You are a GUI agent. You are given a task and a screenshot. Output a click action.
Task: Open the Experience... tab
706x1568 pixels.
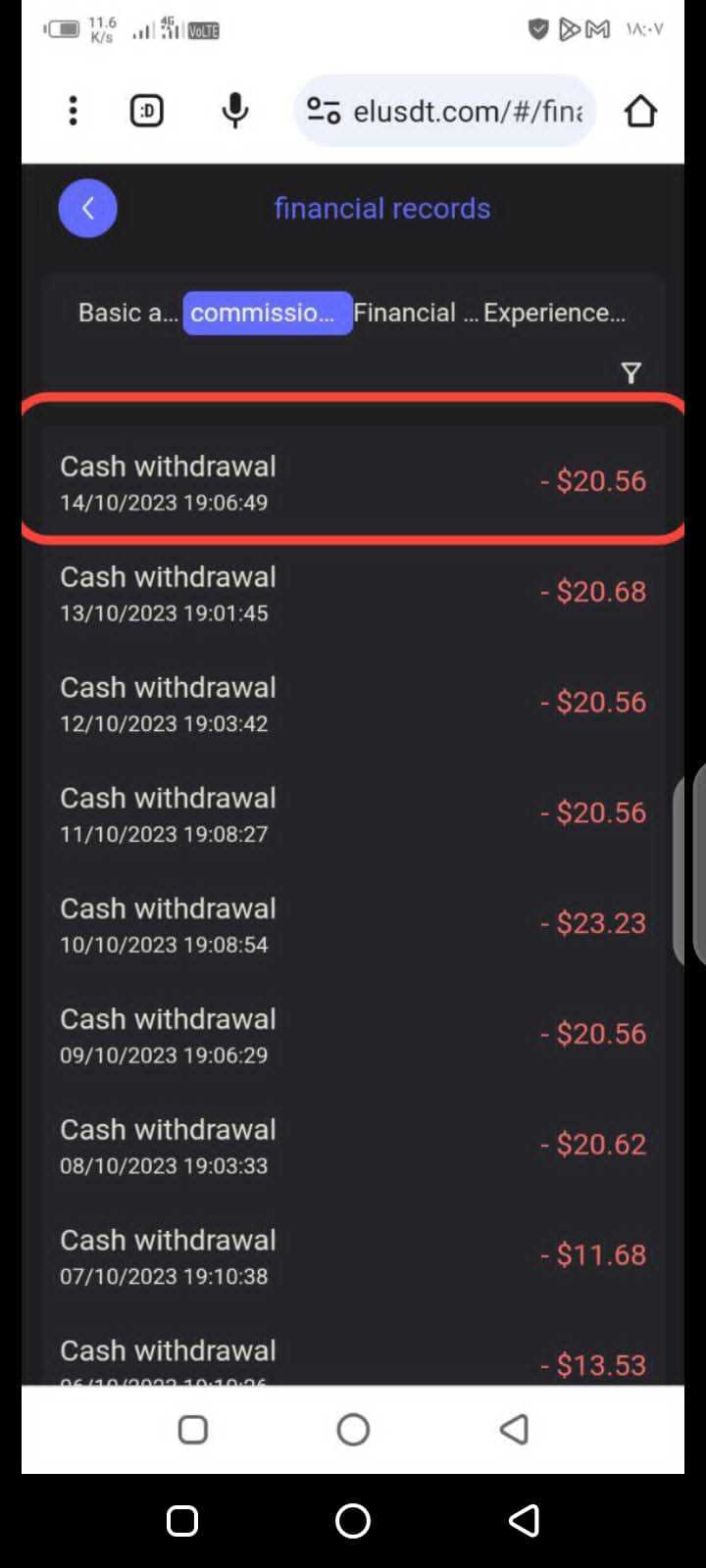[x=554, y=313]
